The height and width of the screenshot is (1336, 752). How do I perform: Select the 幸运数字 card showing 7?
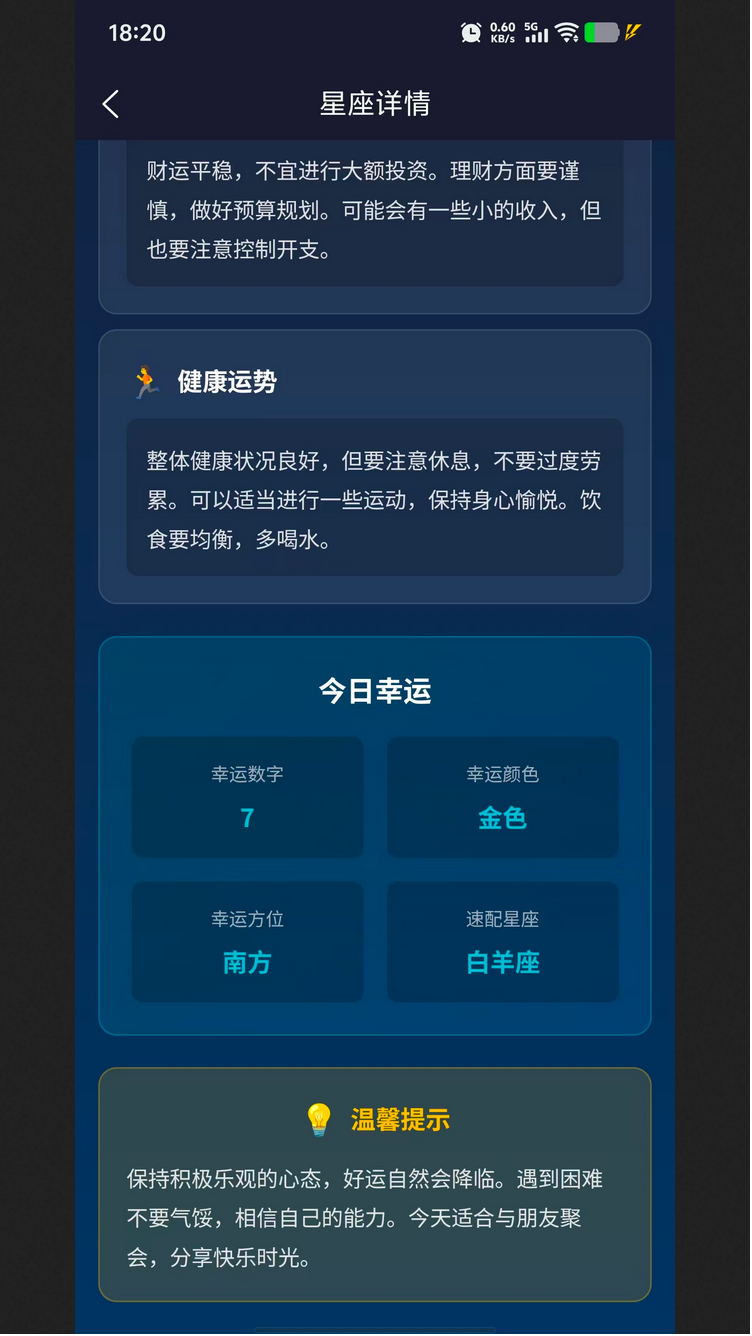[x=247, y=797]
